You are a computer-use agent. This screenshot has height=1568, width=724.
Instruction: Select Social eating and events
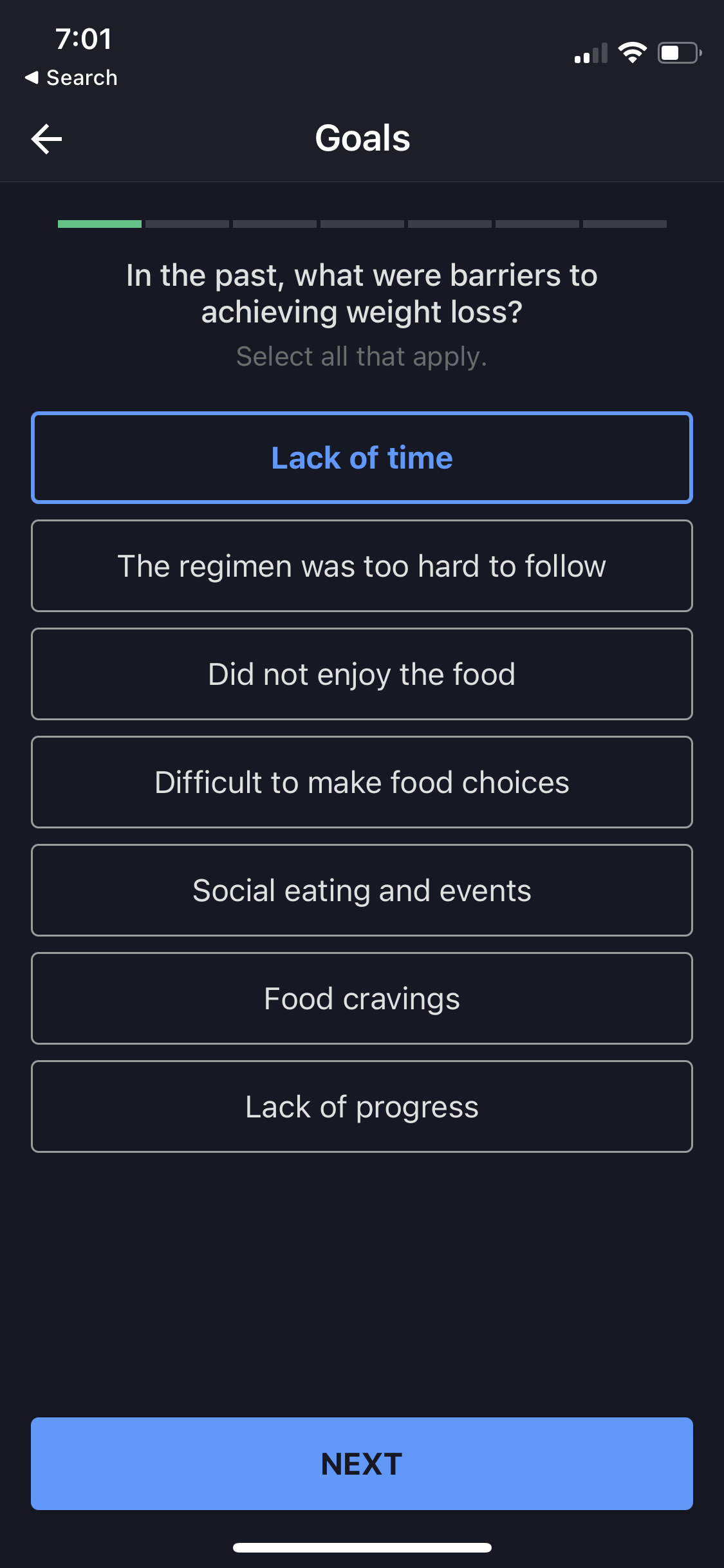tap(362, 890)
